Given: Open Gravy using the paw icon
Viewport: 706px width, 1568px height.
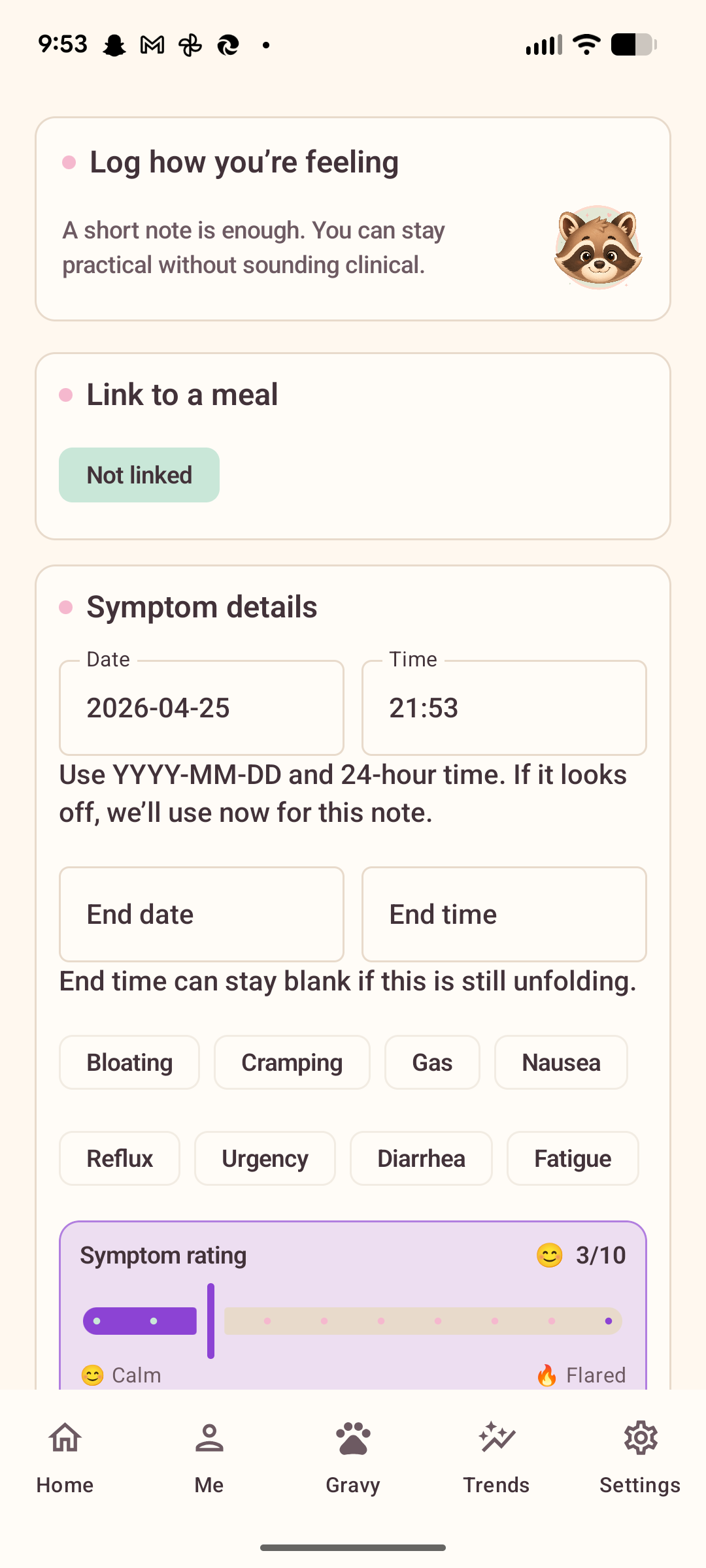Looking at the screenshot, I should point(352,1457).
